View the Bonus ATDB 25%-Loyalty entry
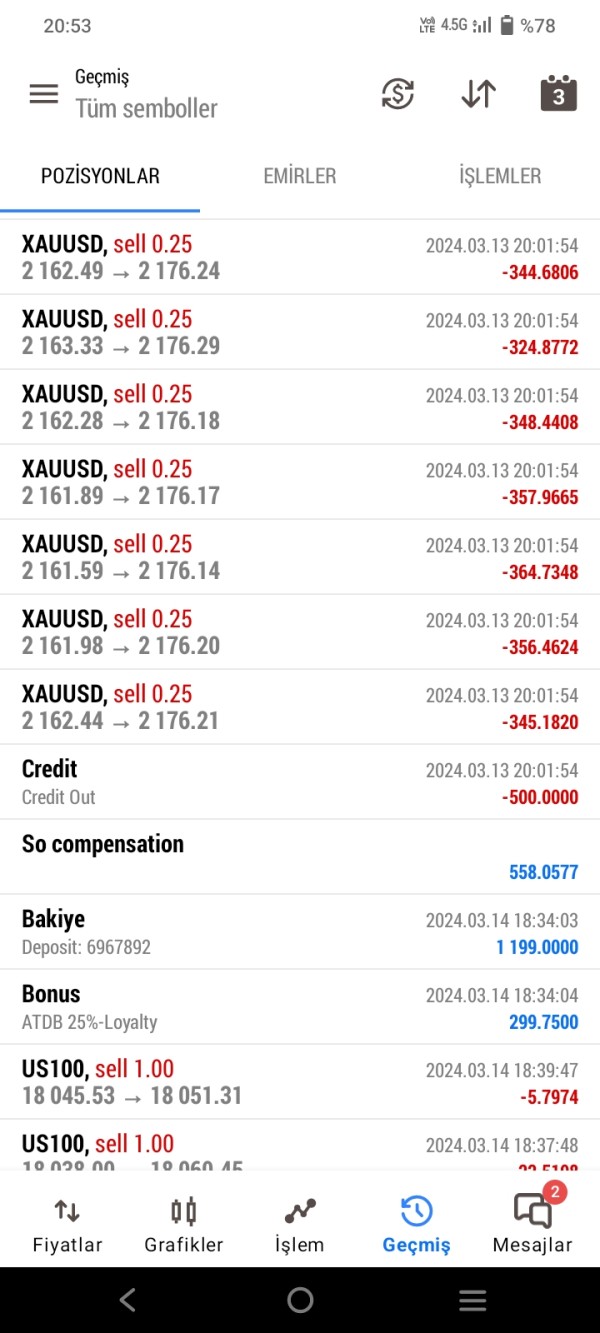 pyautogui.click(x=300, y=1007)
